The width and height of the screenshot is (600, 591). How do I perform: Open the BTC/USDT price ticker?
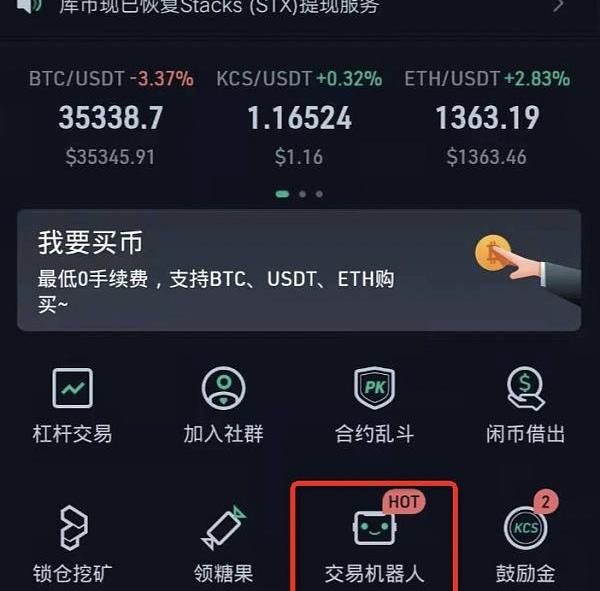110,116
